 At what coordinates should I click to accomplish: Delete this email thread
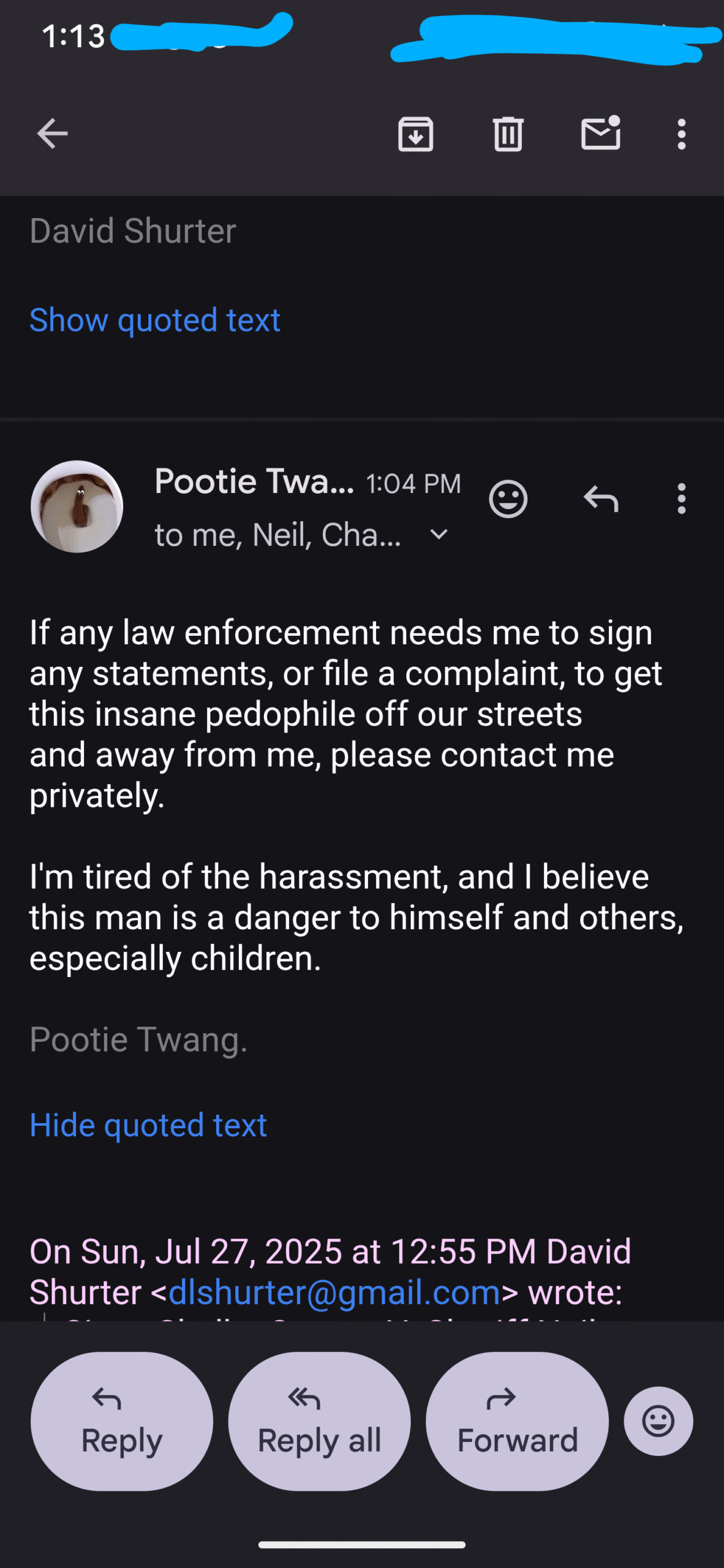tap(508, 134)
